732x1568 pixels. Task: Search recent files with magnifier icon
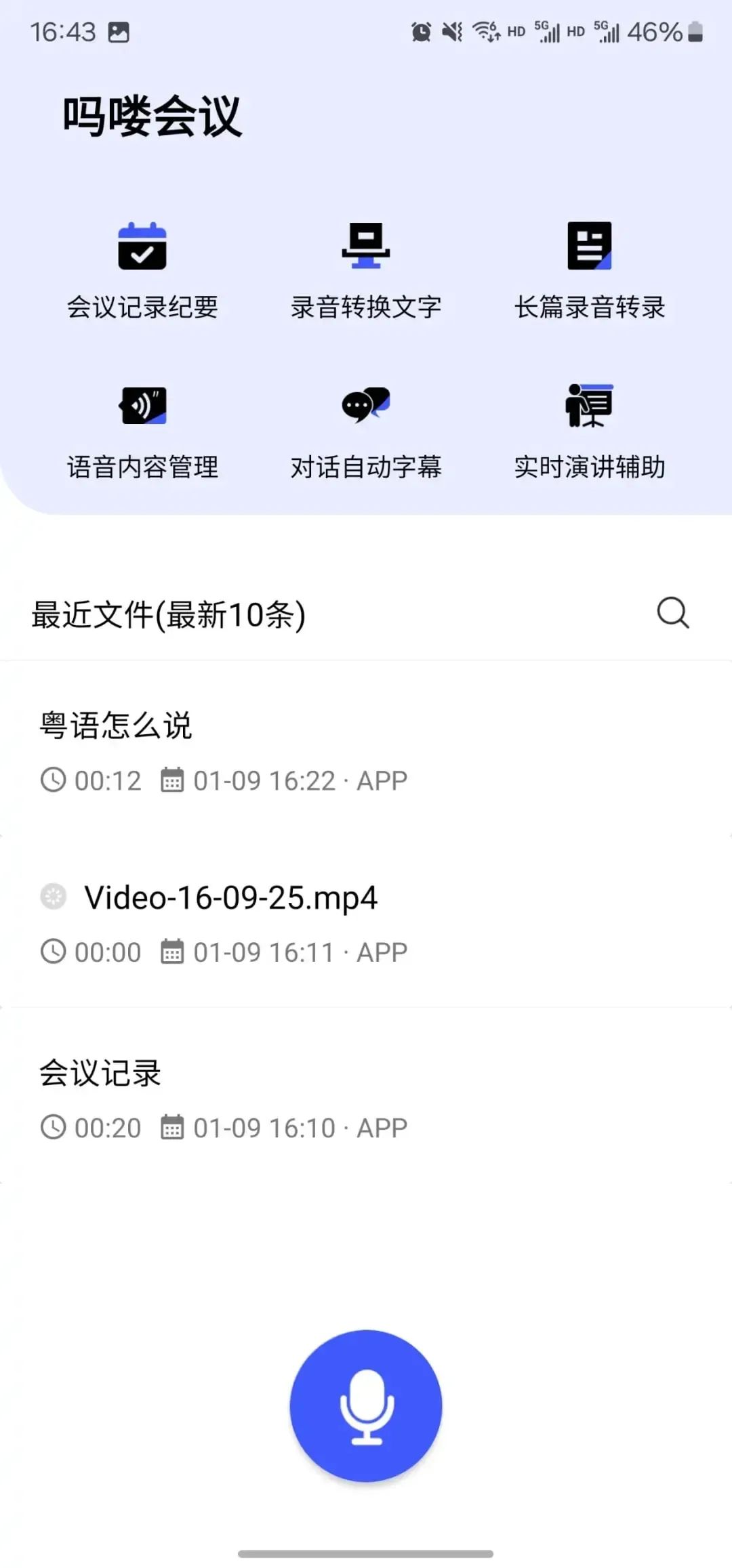coord(673,613)
